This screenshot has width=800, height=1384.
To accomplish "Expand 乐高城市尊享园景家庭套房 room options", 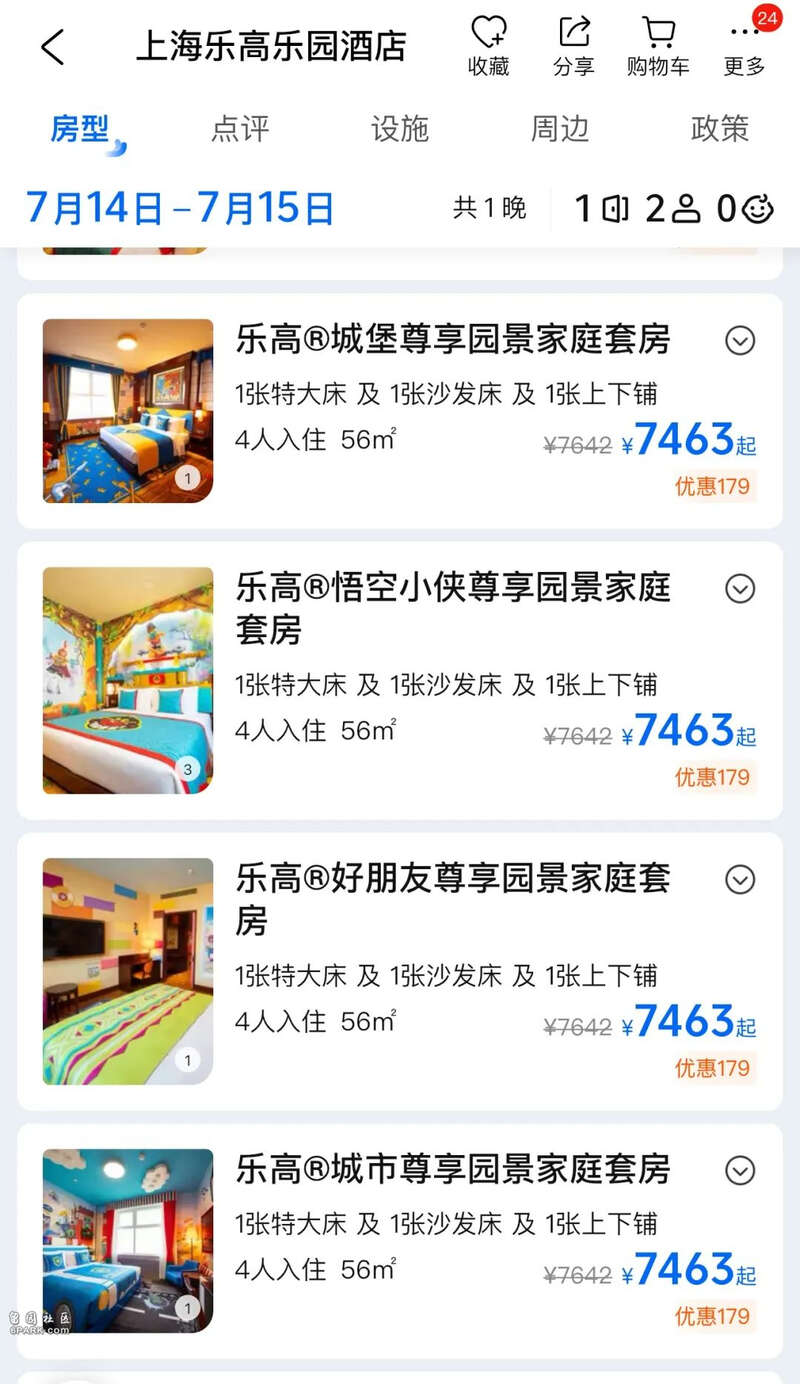I will tap(740, 1170).
